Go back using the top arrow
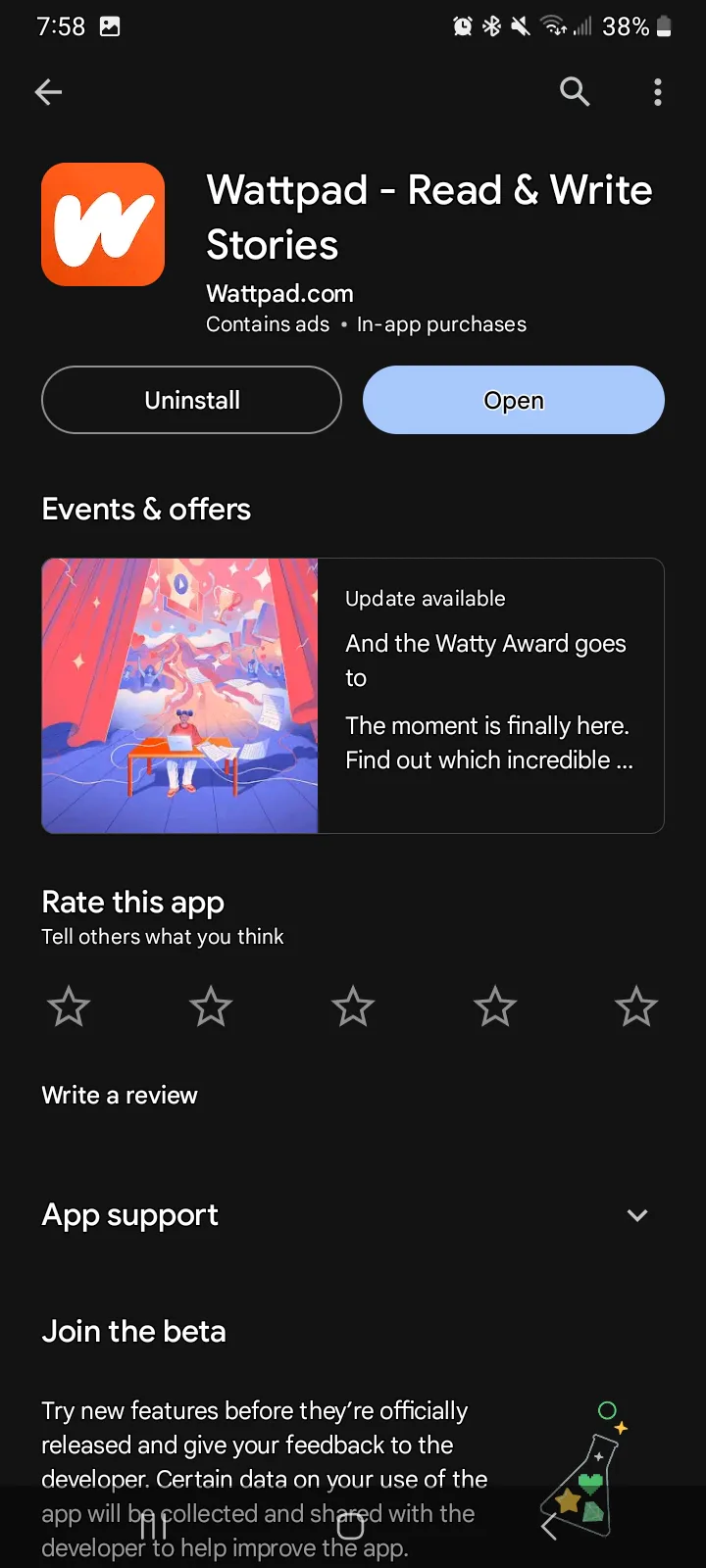Viewport: 706px width, 1568px height. [x=48, y=92]
